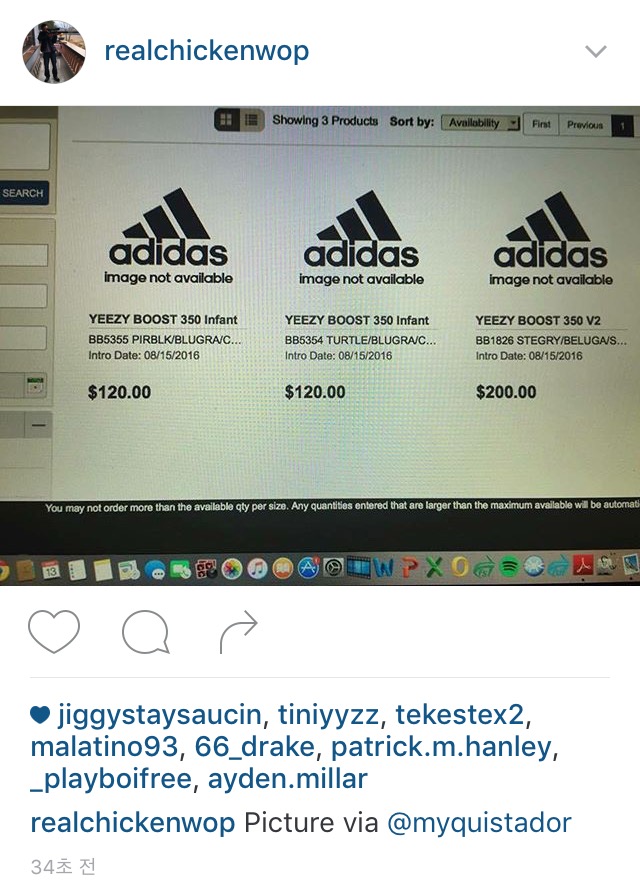Open malatino93's profile
Image resolution: width=640 pixels, height=886 pixels.
tap(104, 746)
